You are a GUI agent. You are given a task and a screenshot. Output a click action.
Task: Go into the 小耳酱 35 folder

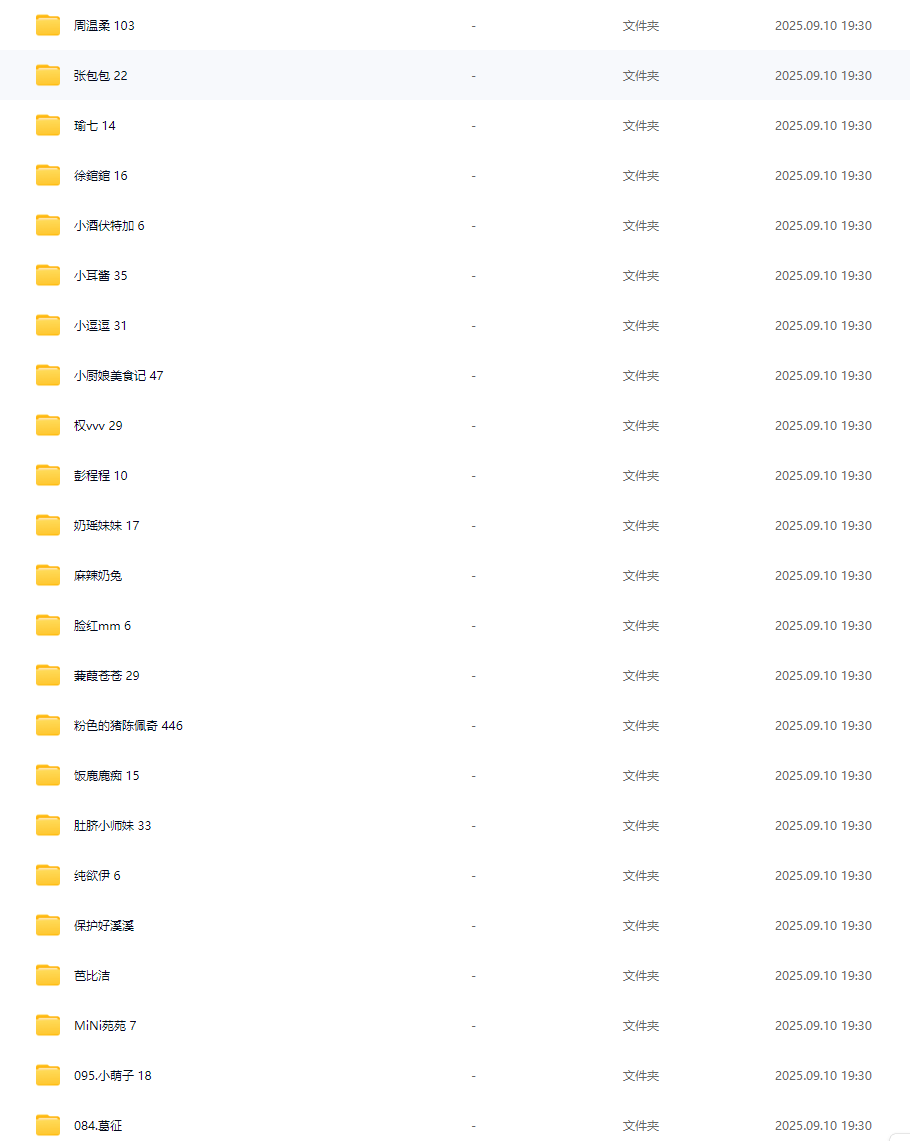coord(100,276)
